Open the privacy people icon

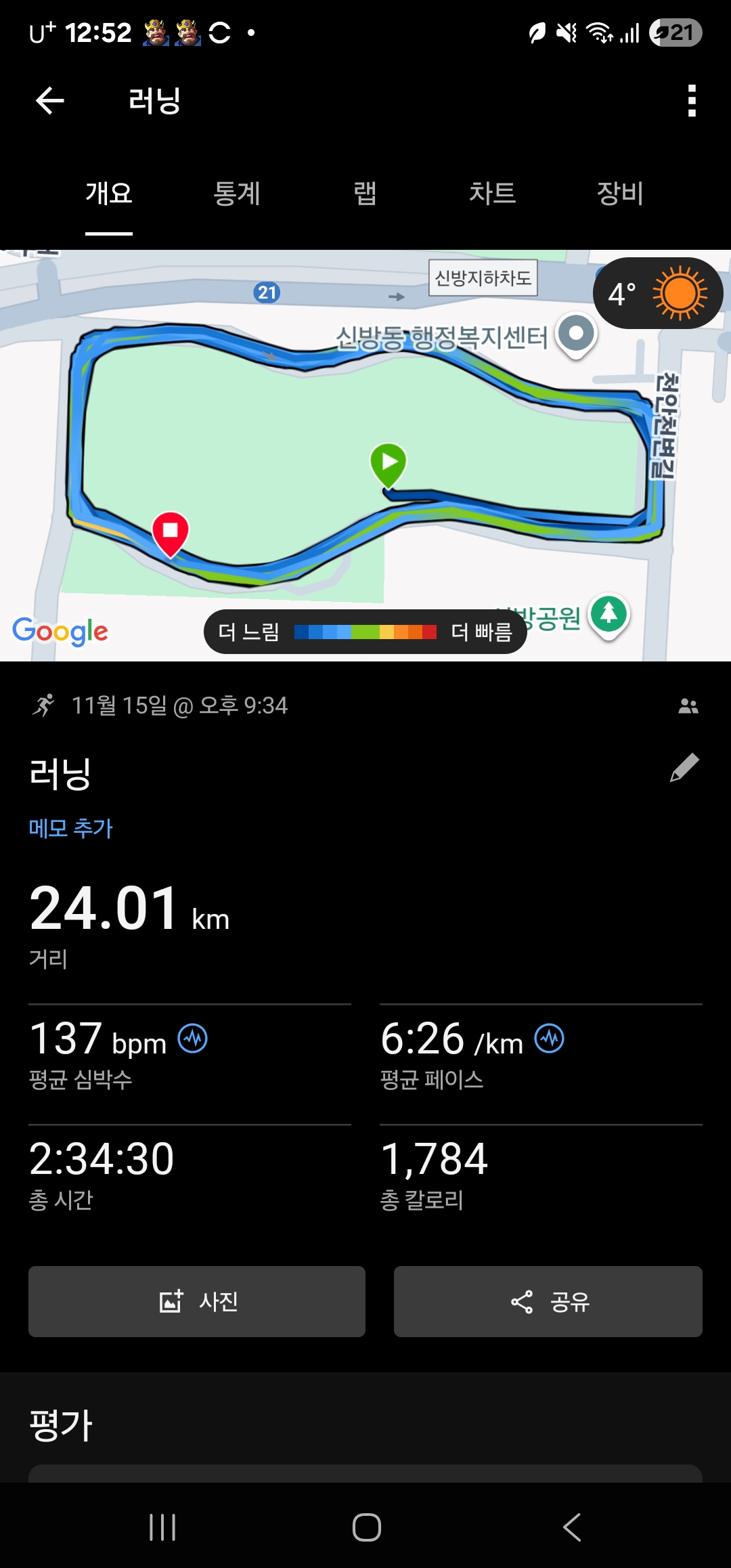688,706
